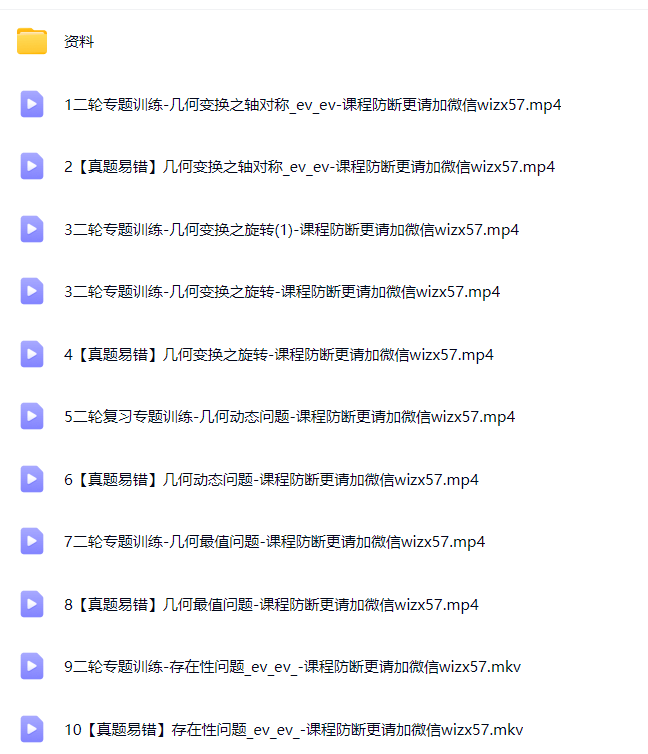Viewport: 648px width, 754px height.
Task: Play file 2【真题易错】几何变换之轴对称
Action: pyautogui.click(x=309, y=167)
